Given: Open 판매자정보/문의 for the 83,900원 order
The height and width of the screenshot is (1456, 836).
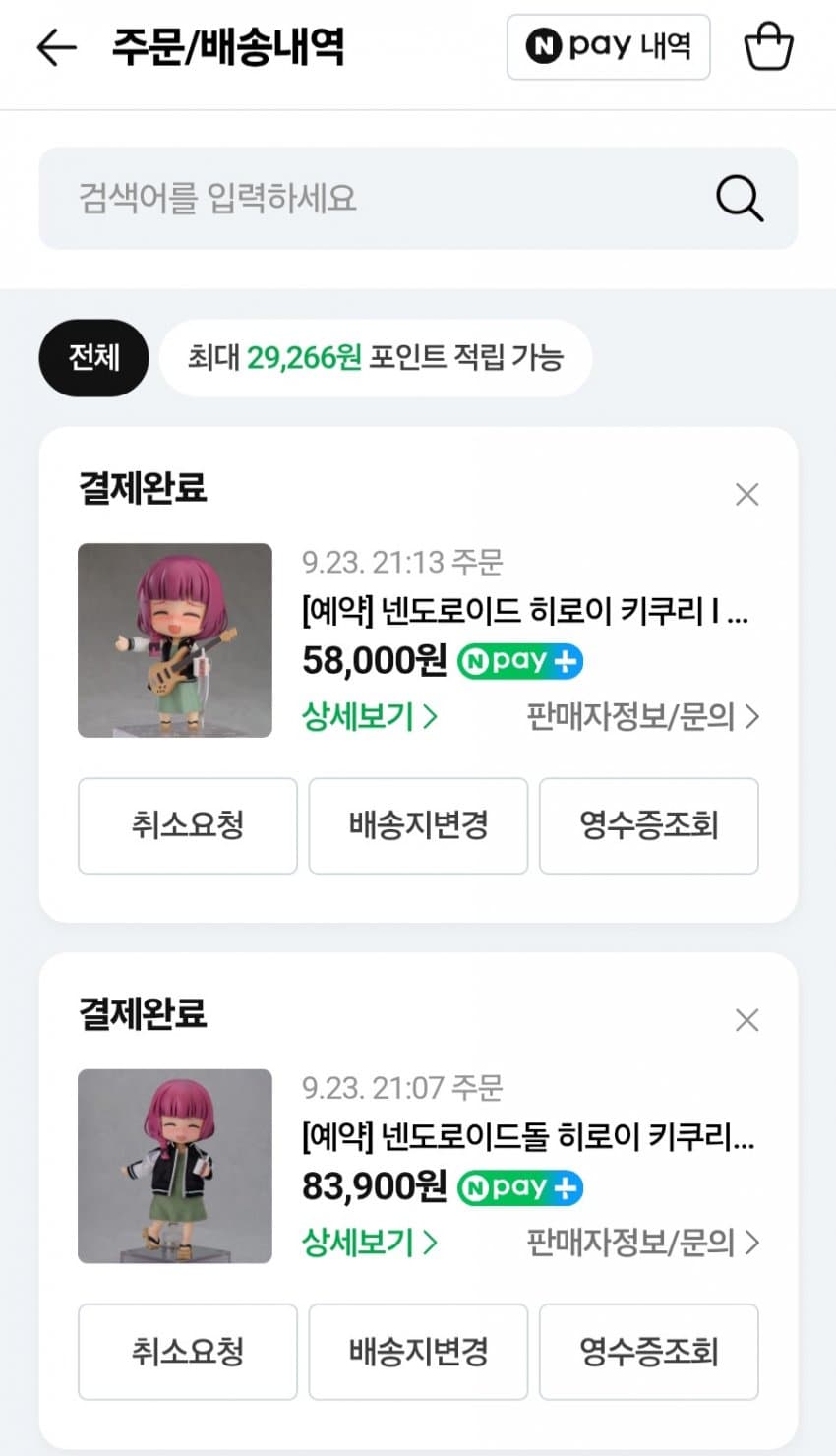Looking at the screenshot, I should click(642, 1243).
